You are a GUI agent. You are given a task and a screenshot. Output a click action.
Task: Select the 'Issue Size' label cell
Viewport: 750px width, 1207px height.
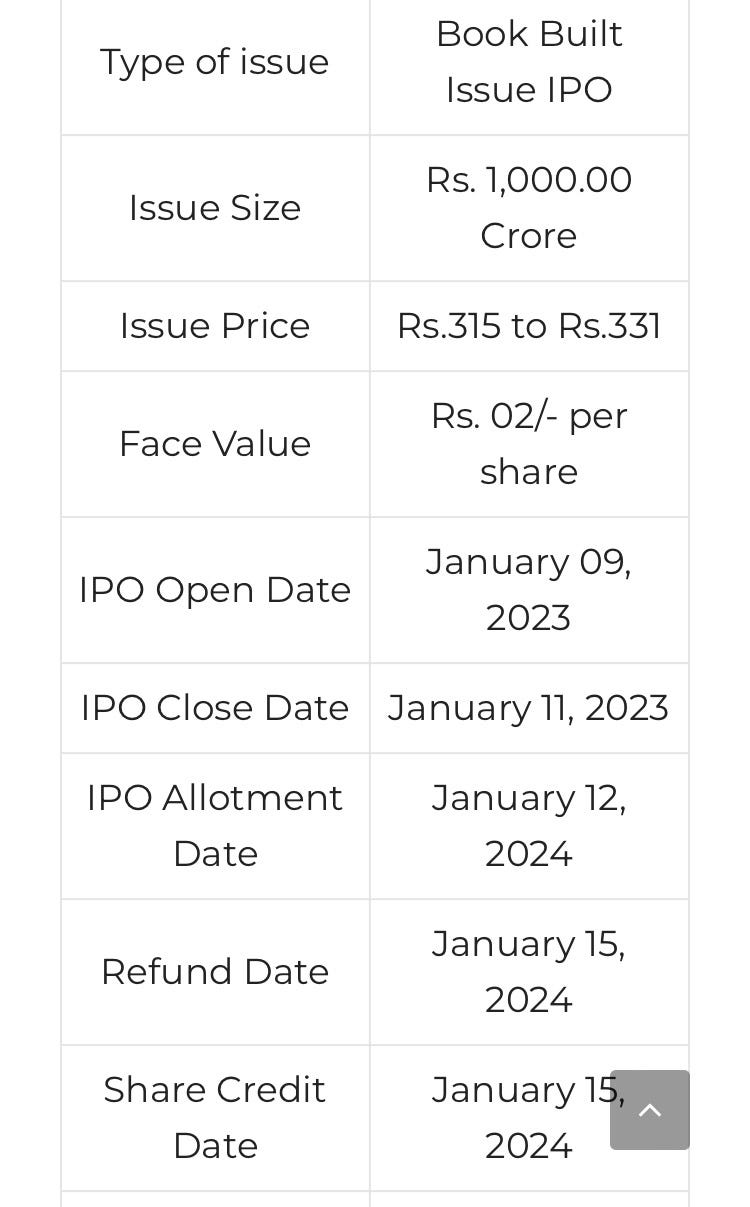pos(214,208)
